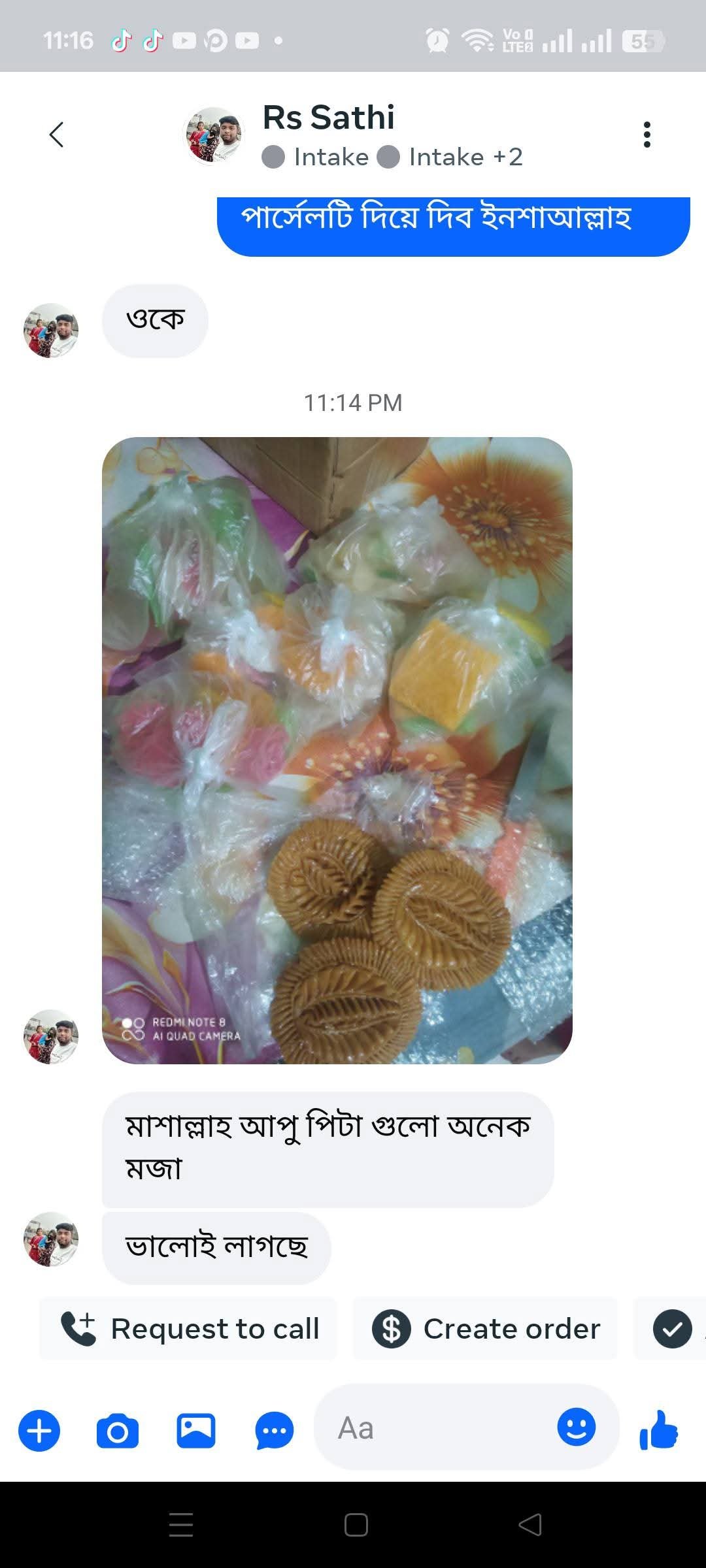Open saved replies chat bubble icon
The width and height of the screenshot is (706, 1568).
[x=275, y=1430]
